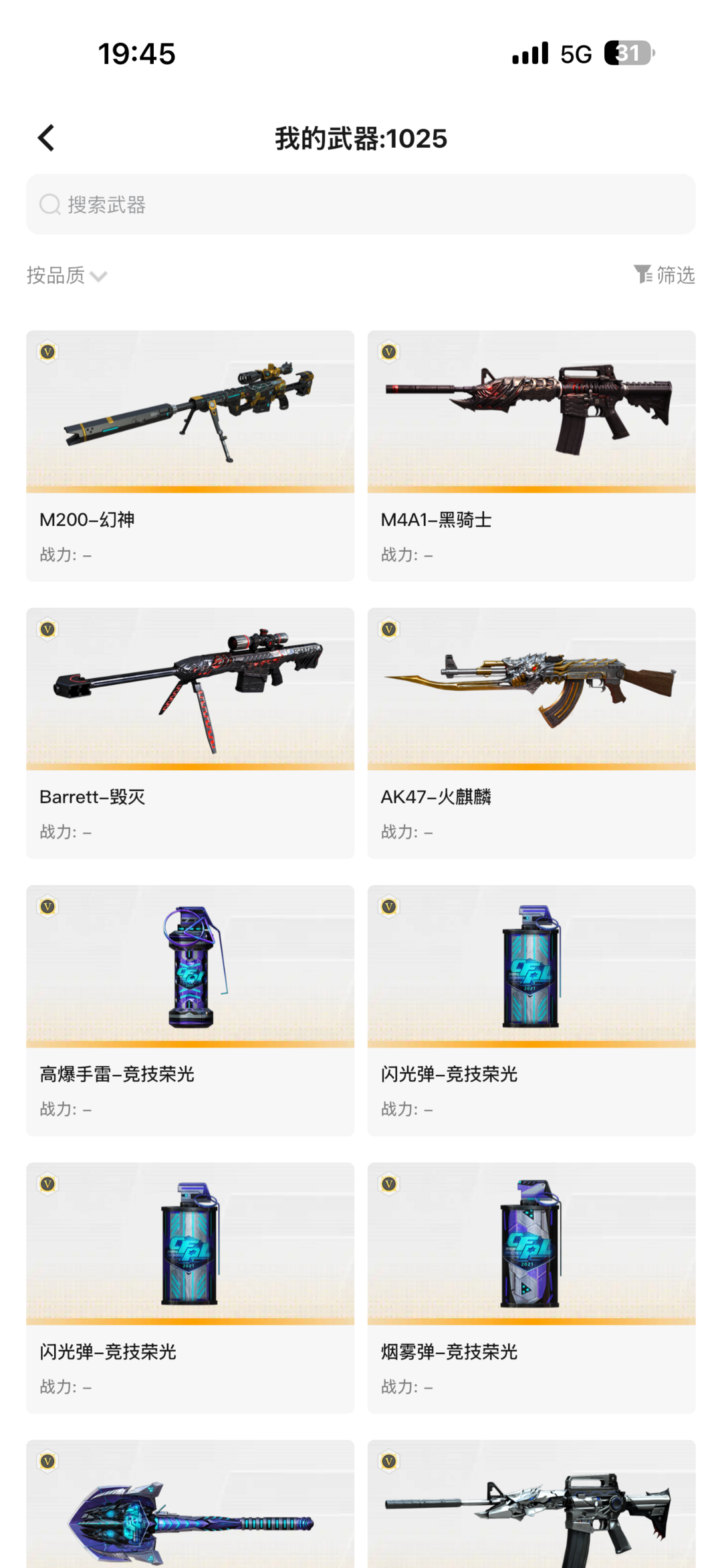Open the 筛选 filter options
722x1568 pixels.
coord(665,275)
